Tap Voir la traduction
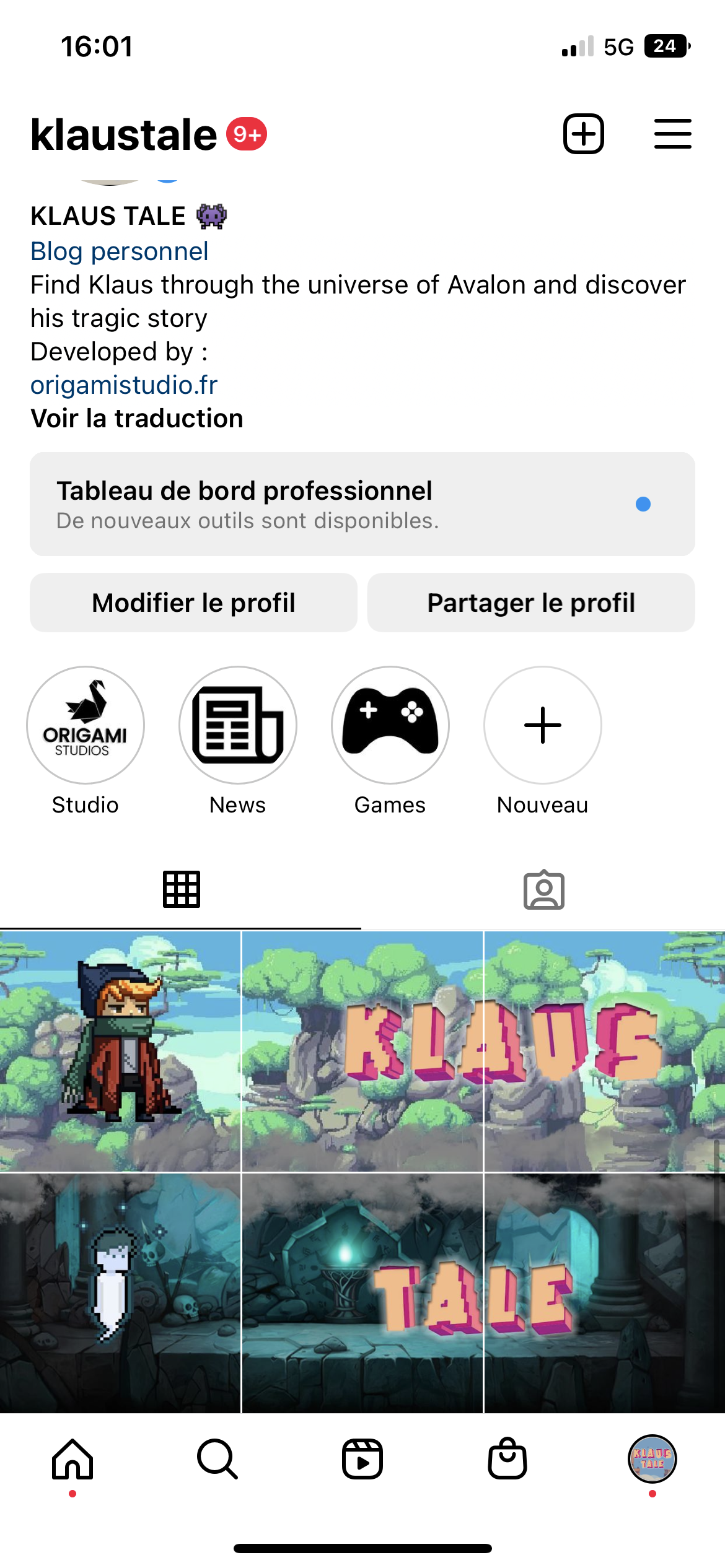Viewport: 725px width, 1568px height. 137,419
